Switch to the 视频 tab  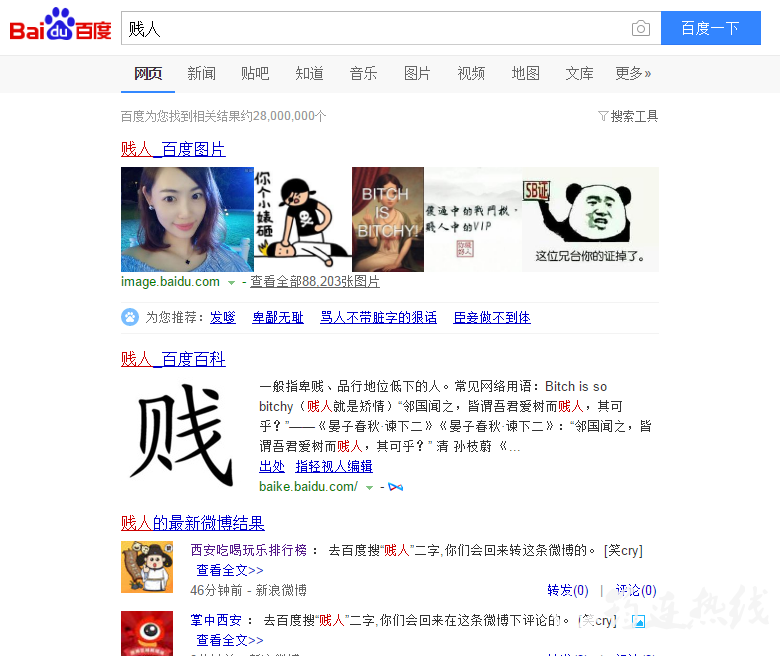click(471, 73)
